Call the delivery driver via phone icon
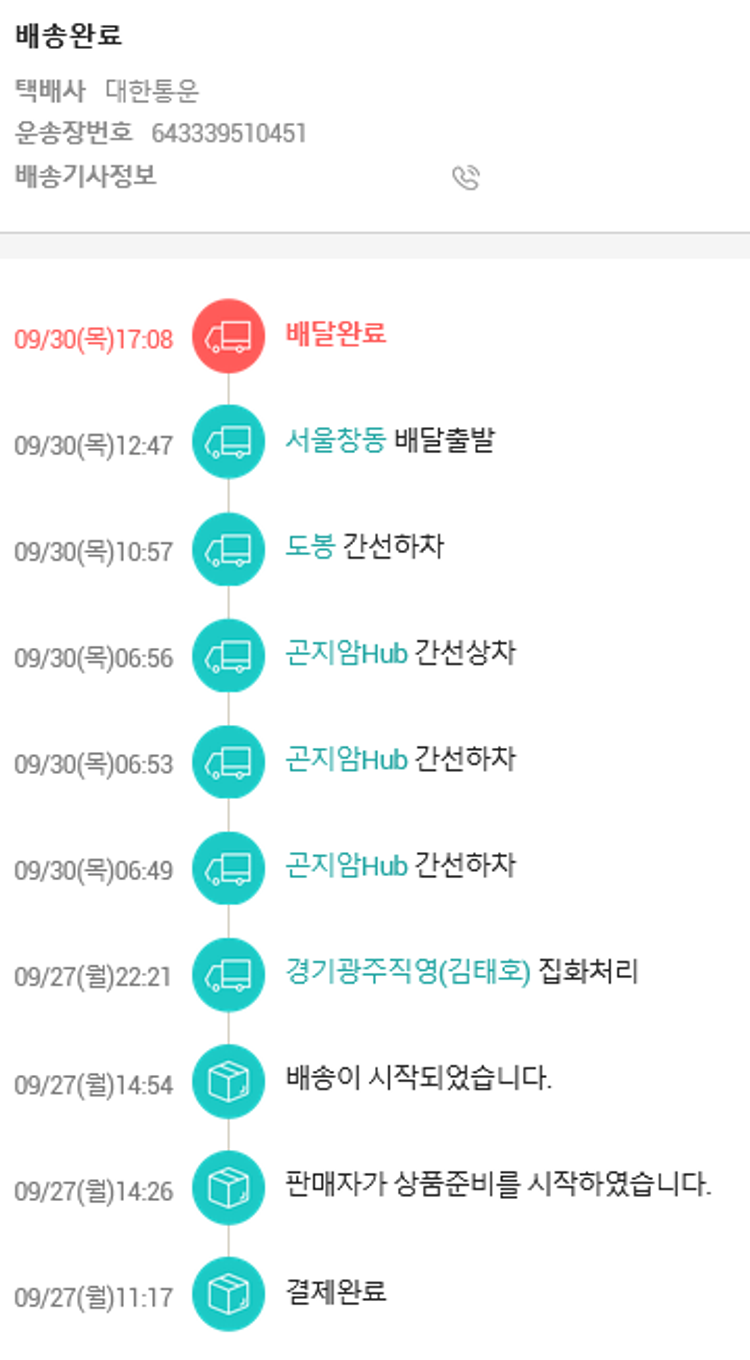750x1360 pixels. 466,178
